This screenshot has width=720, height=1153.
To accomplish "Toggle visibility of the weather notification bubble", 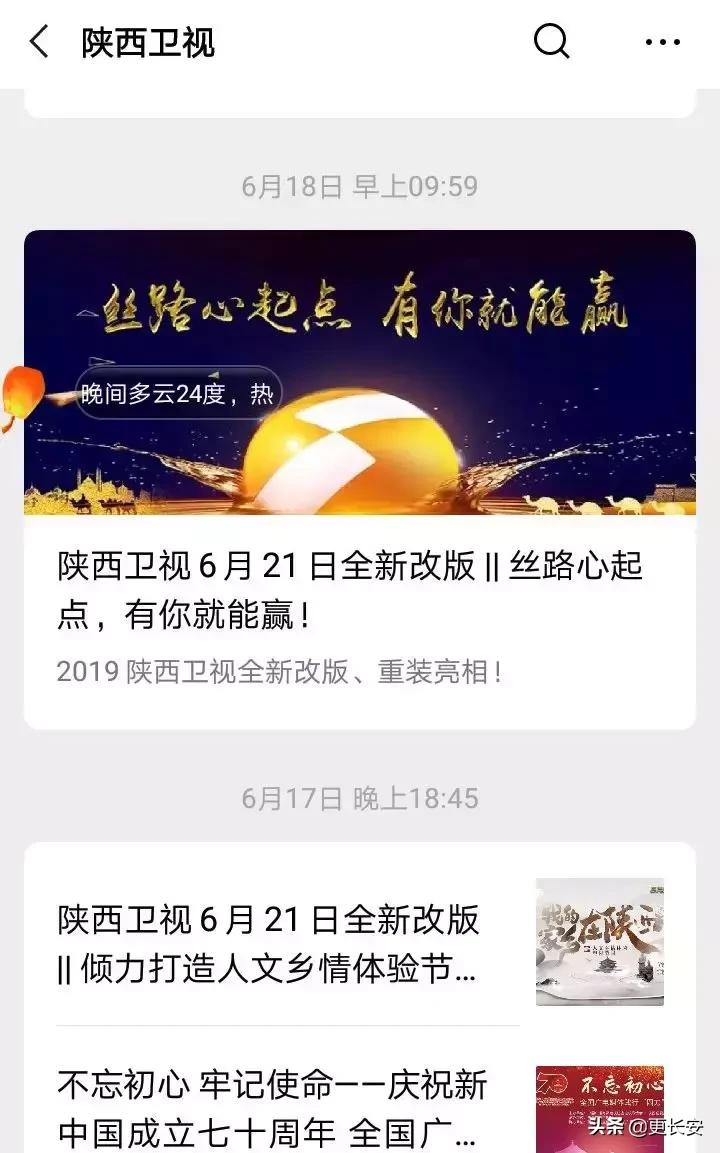I will pos(180,391).
